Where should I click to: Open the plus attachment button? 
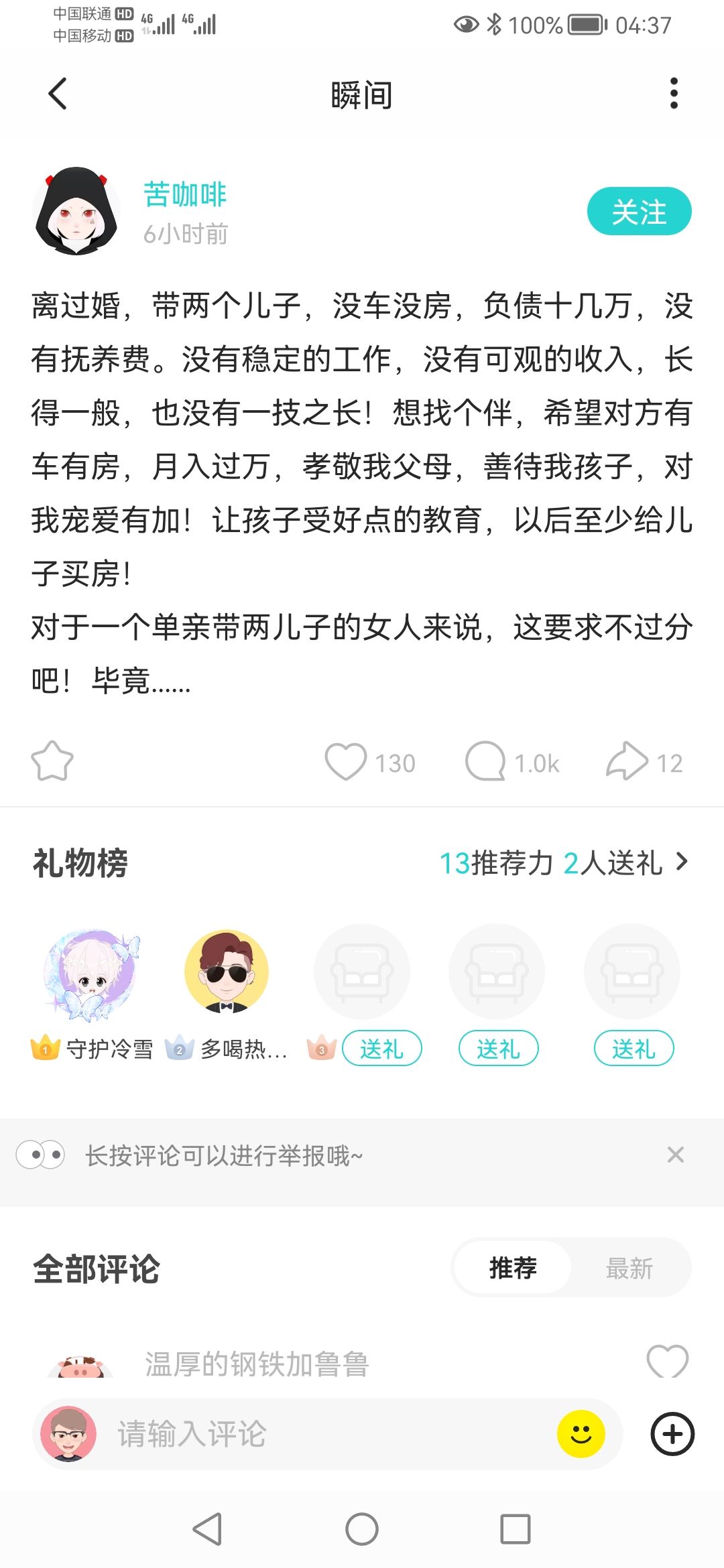tap(672, 1434)
